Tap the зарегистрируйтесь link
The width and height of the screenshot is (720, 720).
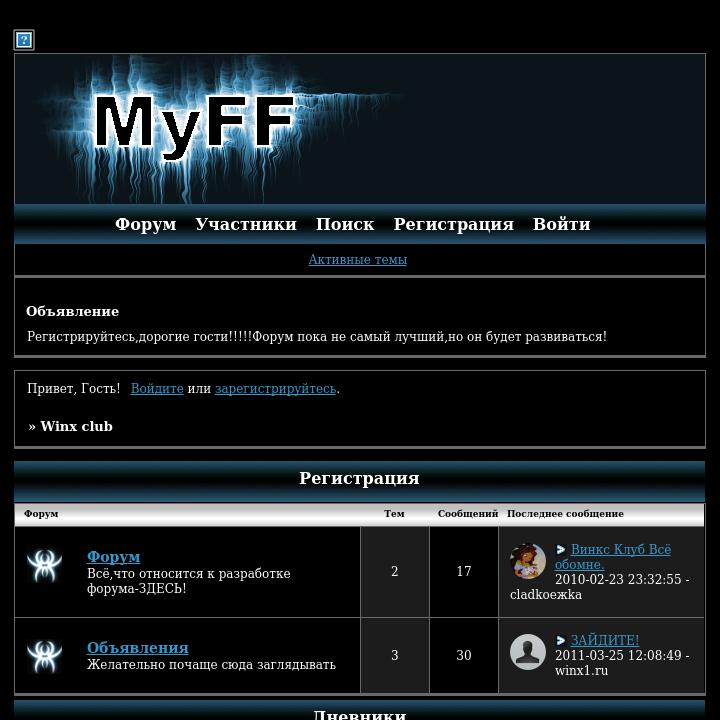click(275, 389)
